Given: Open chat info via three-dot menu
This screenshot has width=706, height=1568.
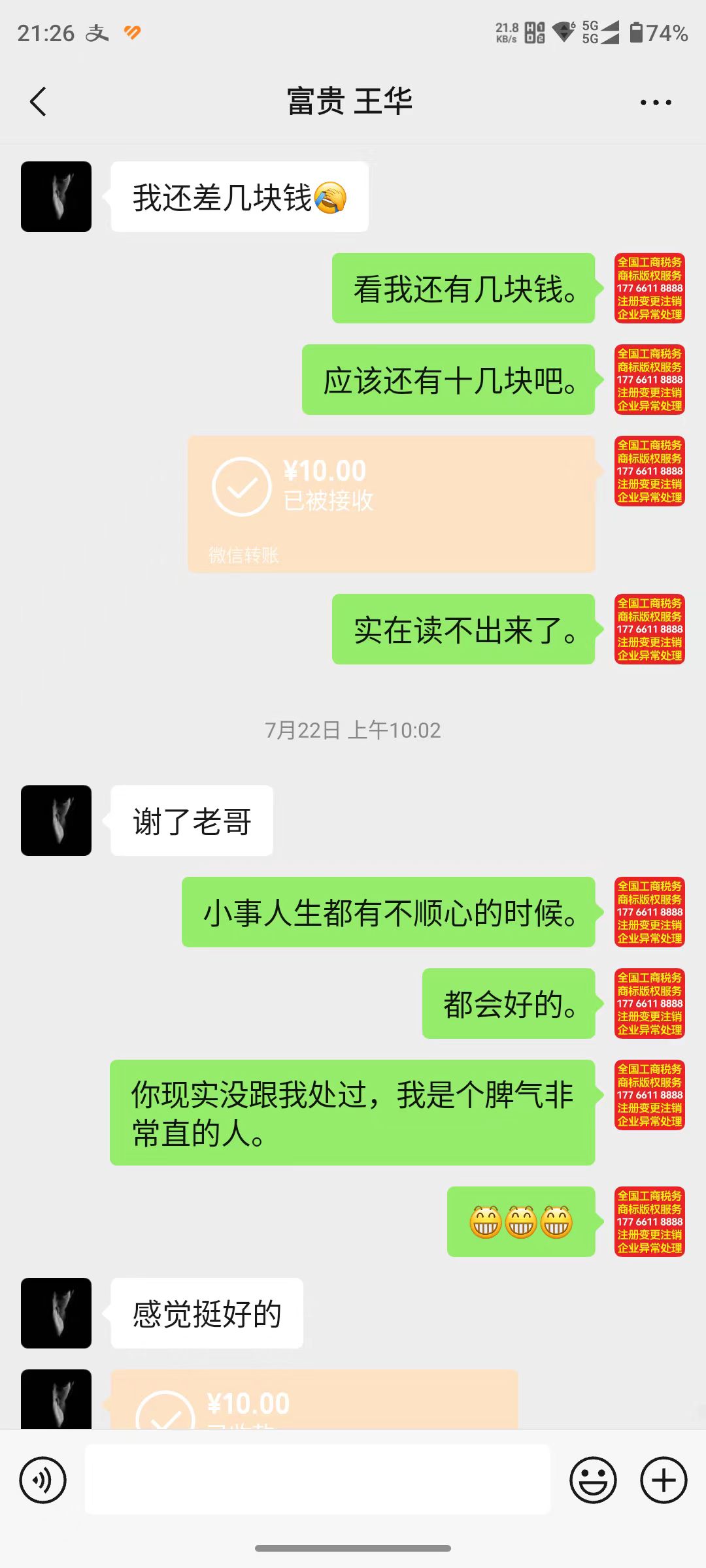Looking at the screenshot, I should (655, 103).
